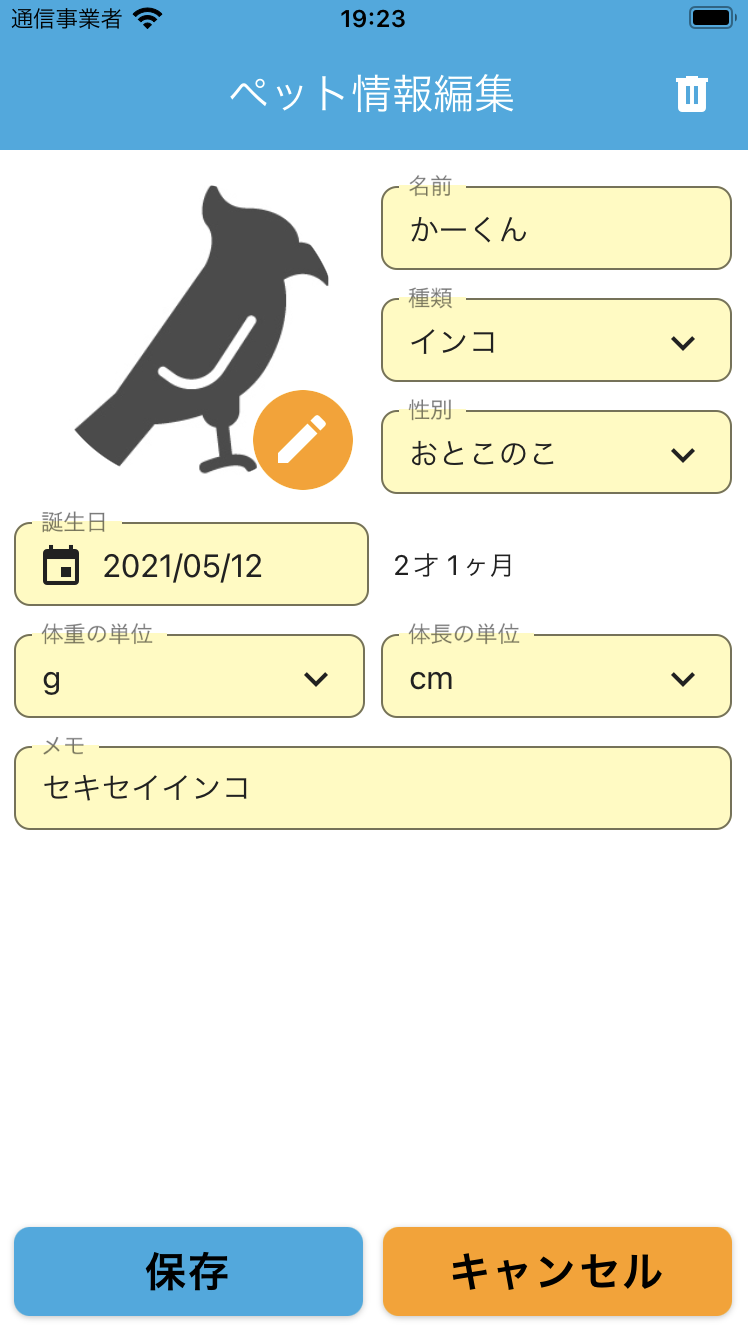This screenshot has height=1328, width=748.
Task: Tap the age label ２才１ヶ月
Action: (x=452, y=564)
